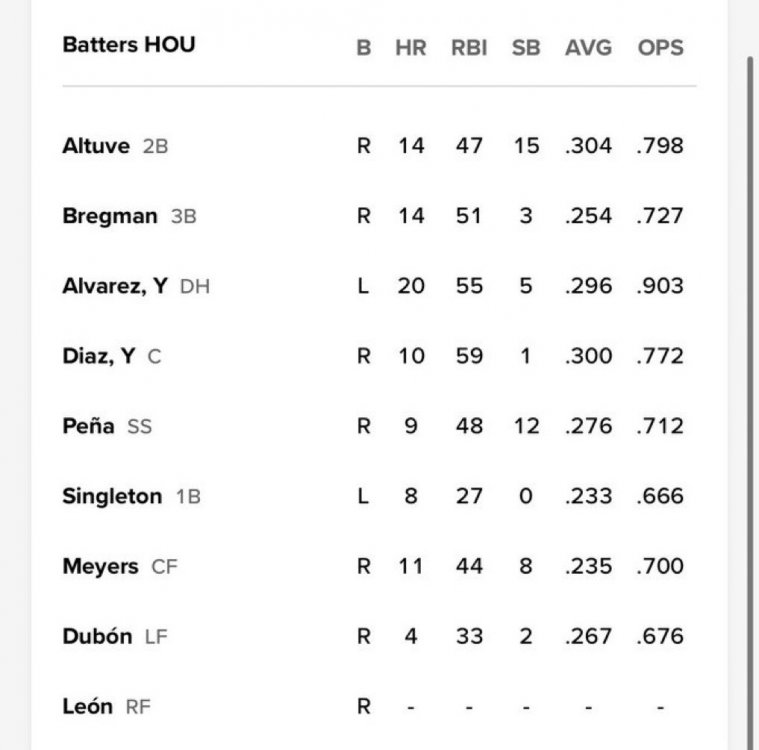The height and width of the screenshot is (750, 759).
Task: Tap Peña in the lineup
Action: pyautogui.click(x=90, y=426)
